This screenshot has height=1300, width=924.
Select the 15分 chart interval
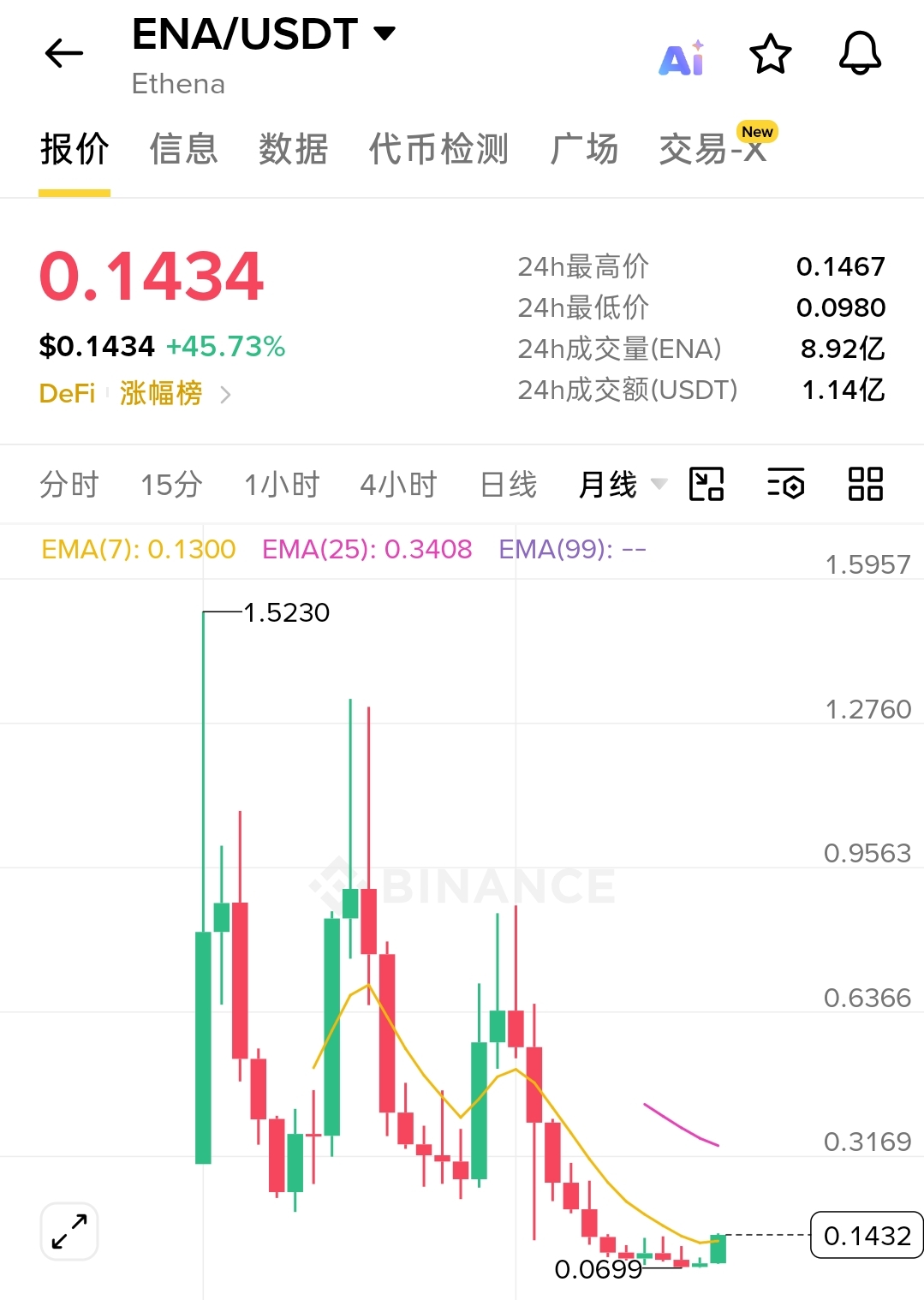pos(171,485)
